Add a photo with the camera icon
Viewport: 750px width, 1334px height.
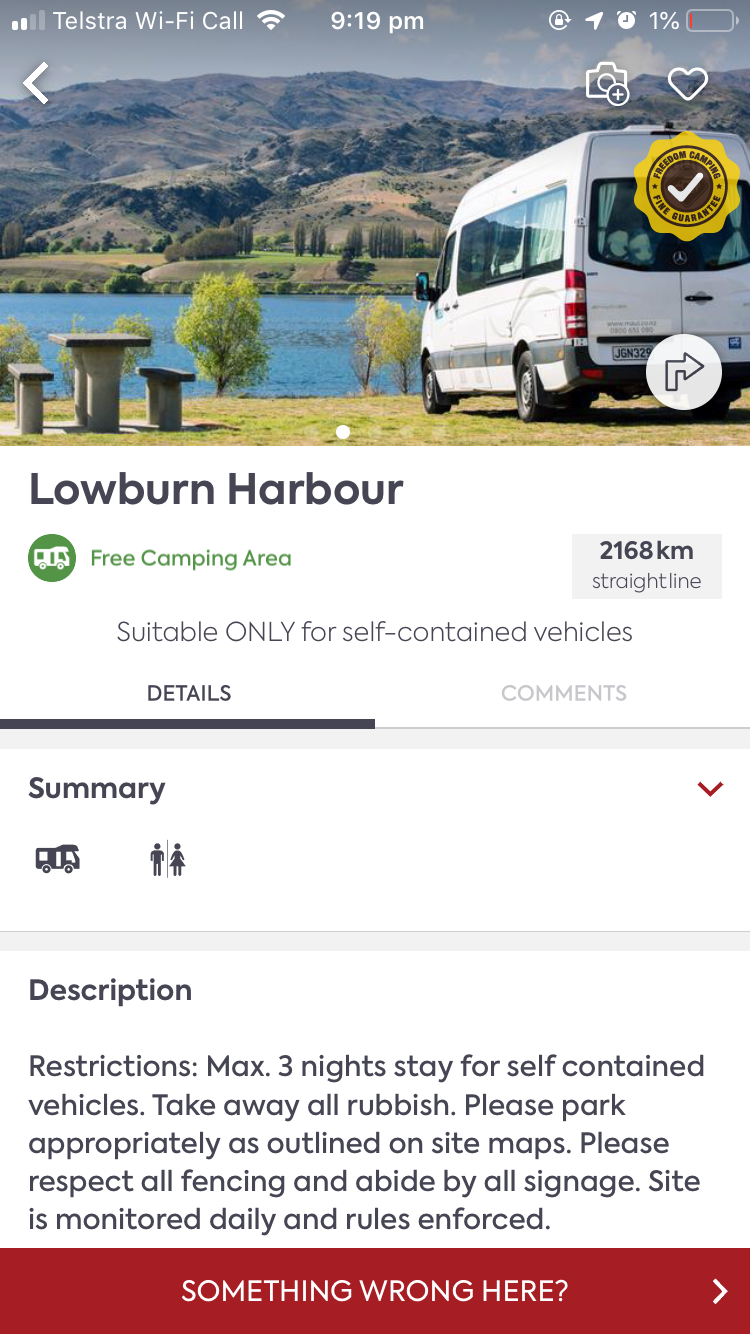(606, 84)
